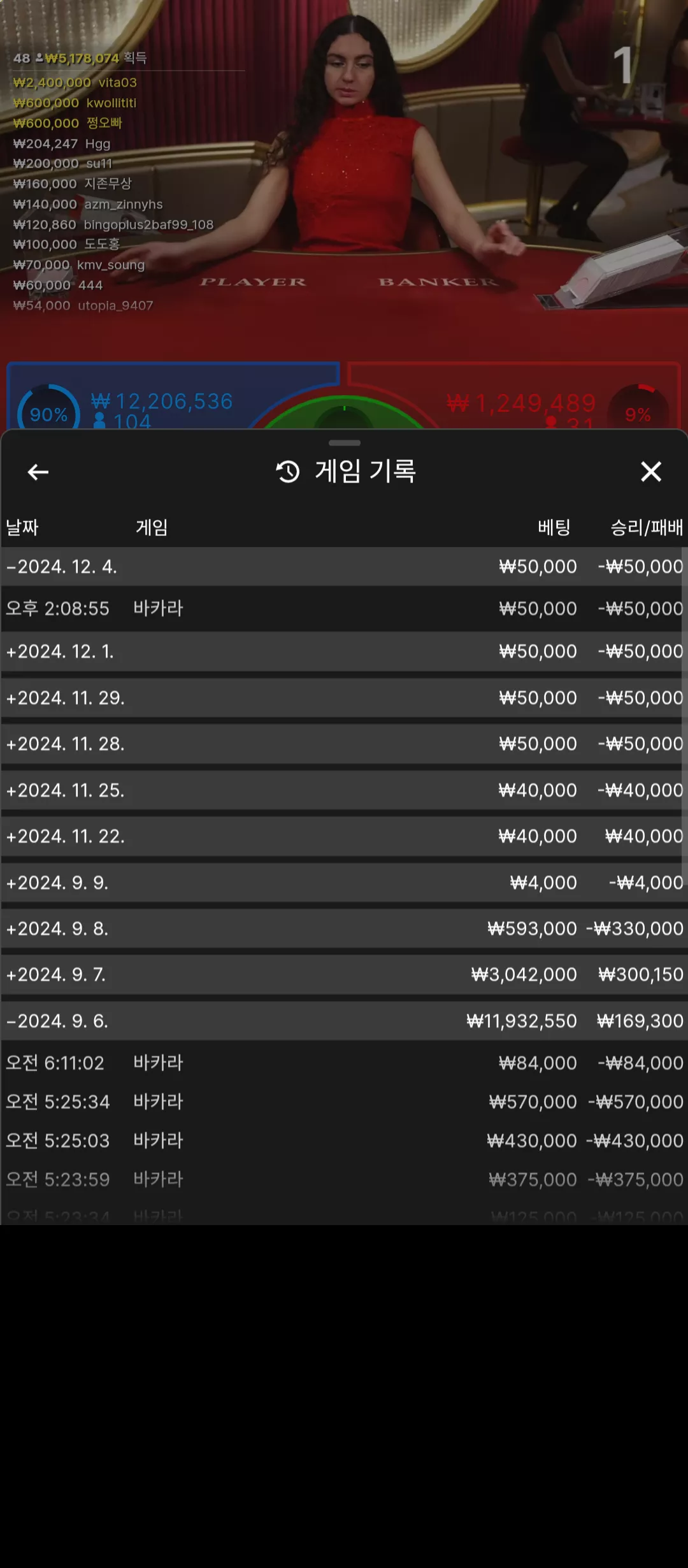
Task: Expand the 2024. 11. 25. history group
Action: (x=344, y=790)
